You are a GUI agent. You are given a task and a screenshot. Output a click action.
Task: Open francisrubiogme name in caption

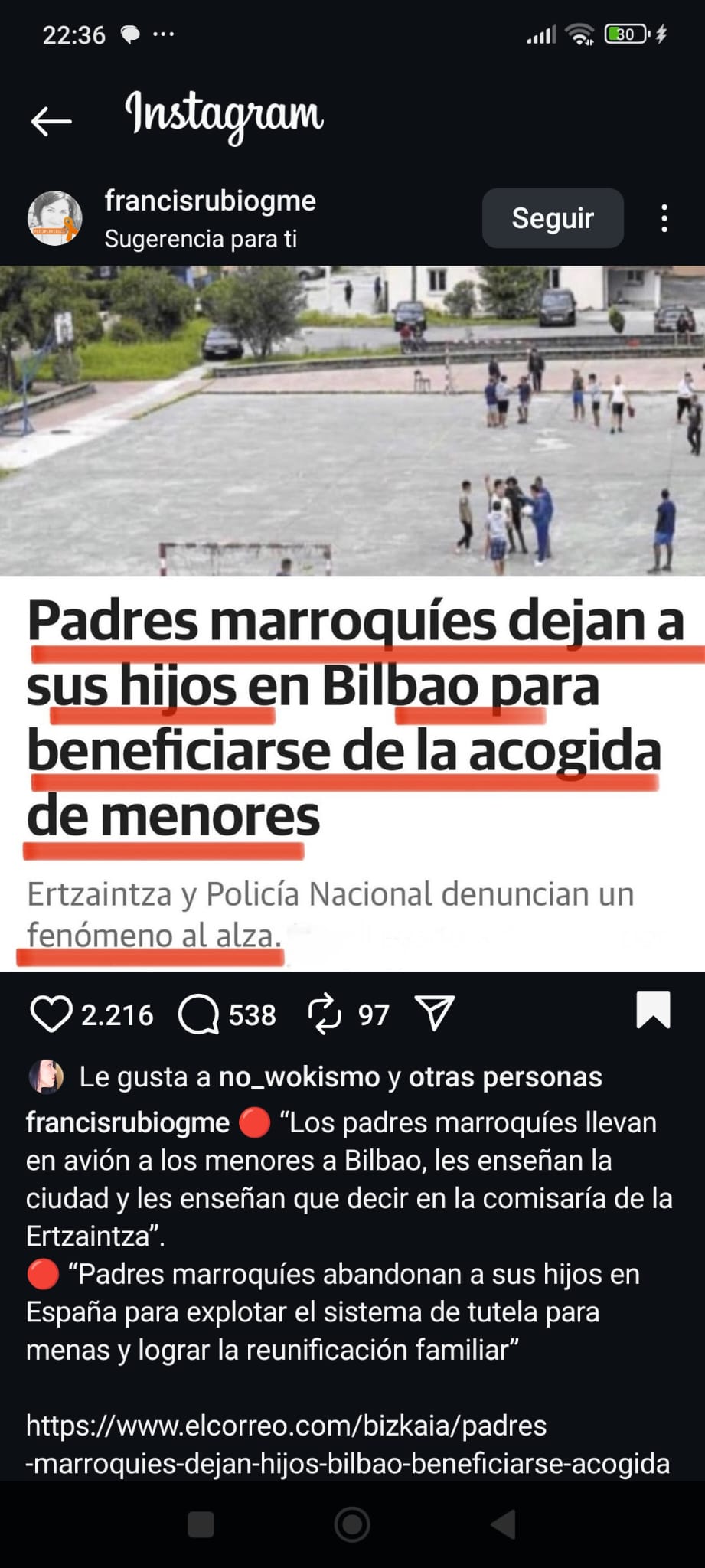[x=128, y=1122]
